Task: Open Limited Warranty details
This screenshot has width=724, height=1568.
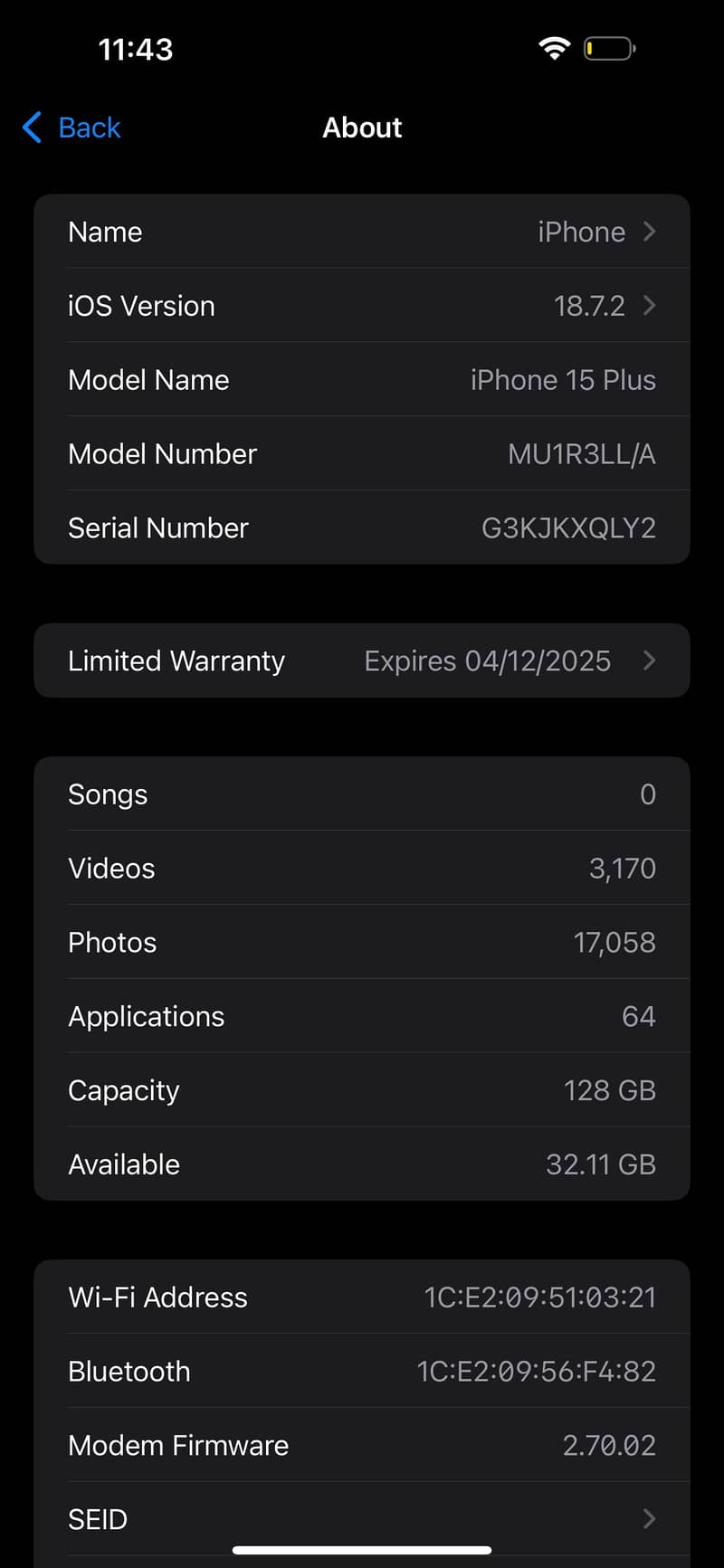Action: [362, 660]
